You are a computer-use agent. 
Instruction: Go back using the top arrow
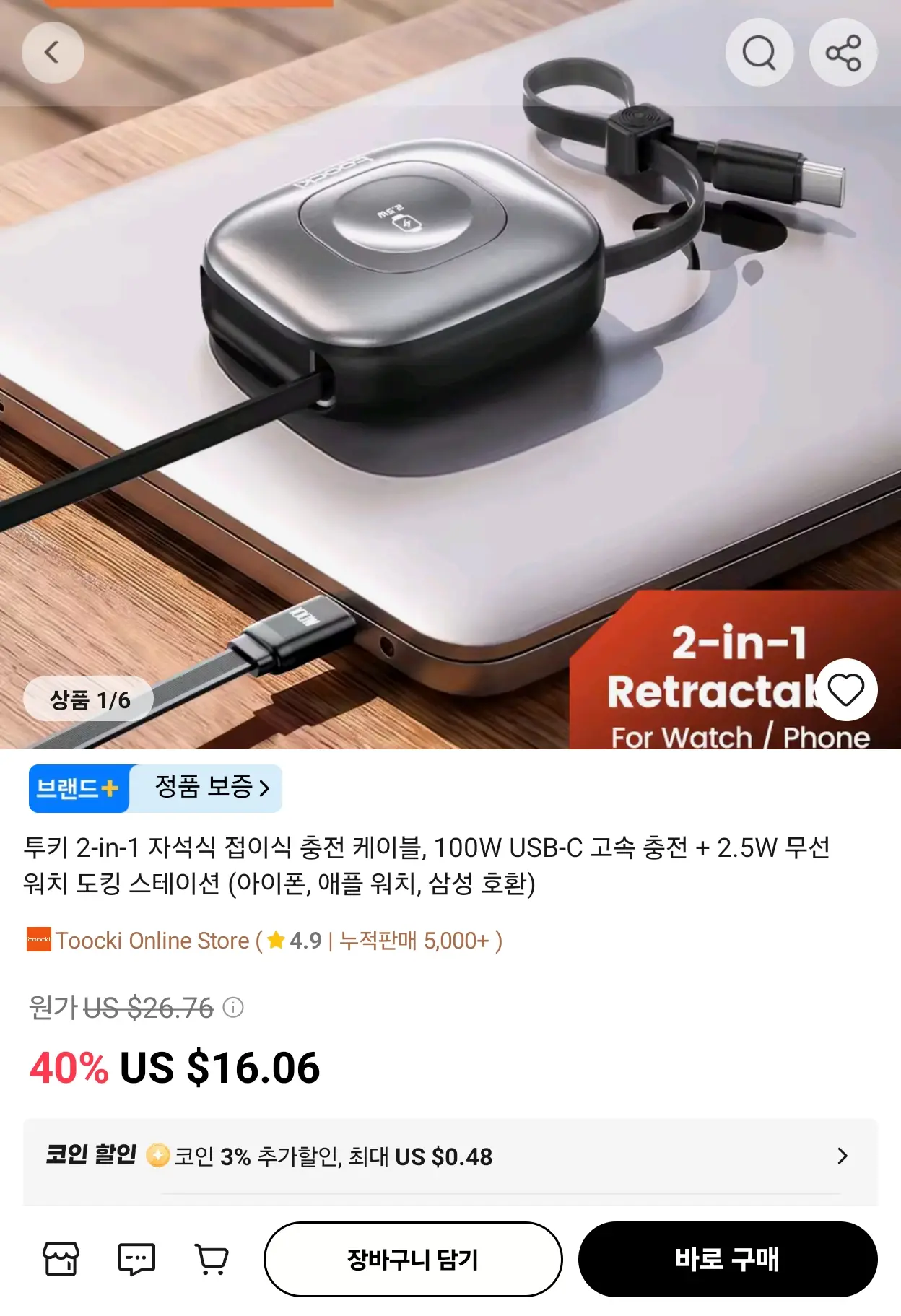pyautogui.click(x=53, y=53)
